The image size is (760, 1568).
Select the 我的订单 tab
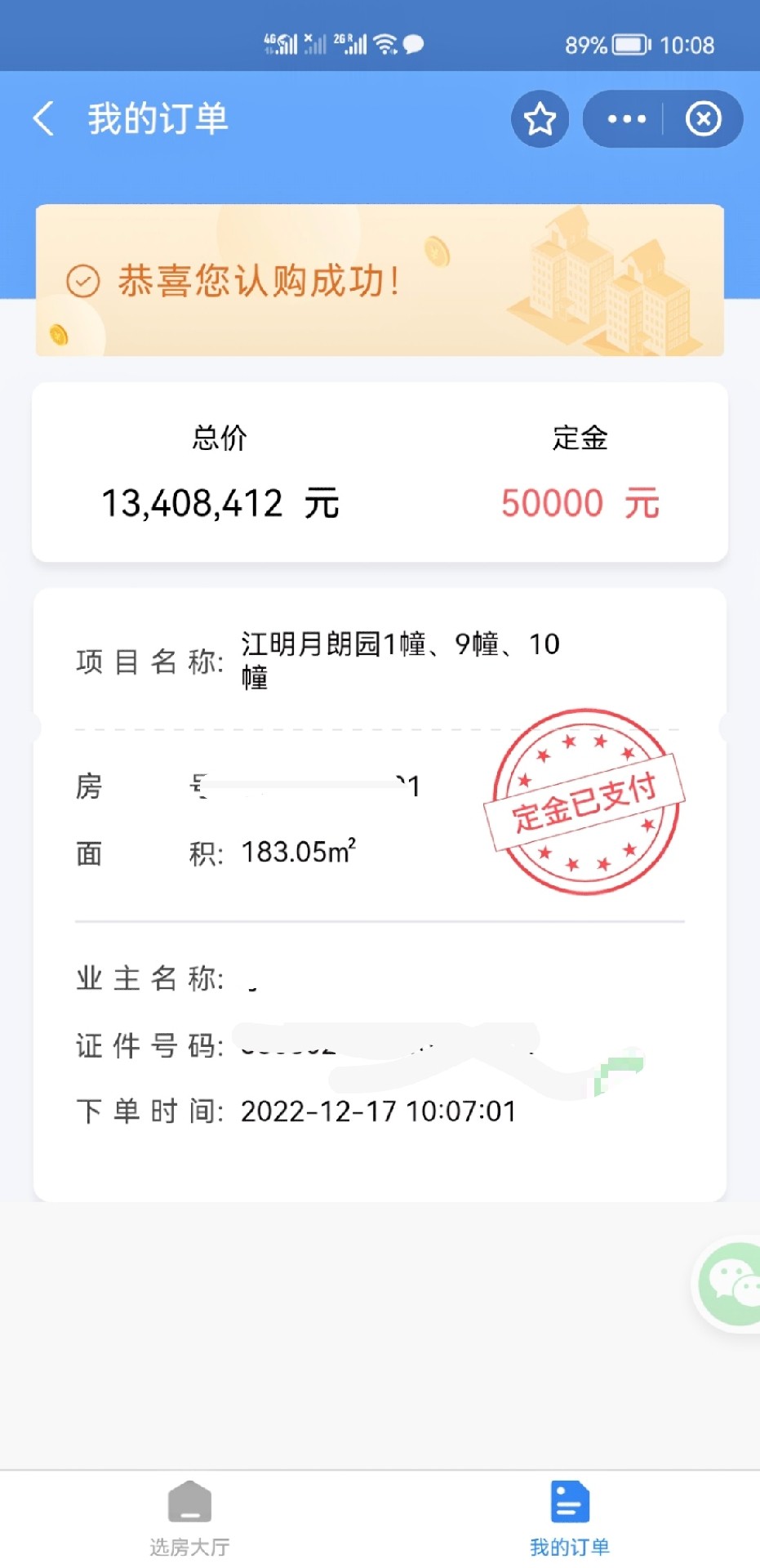click(x=570, y=1519)
